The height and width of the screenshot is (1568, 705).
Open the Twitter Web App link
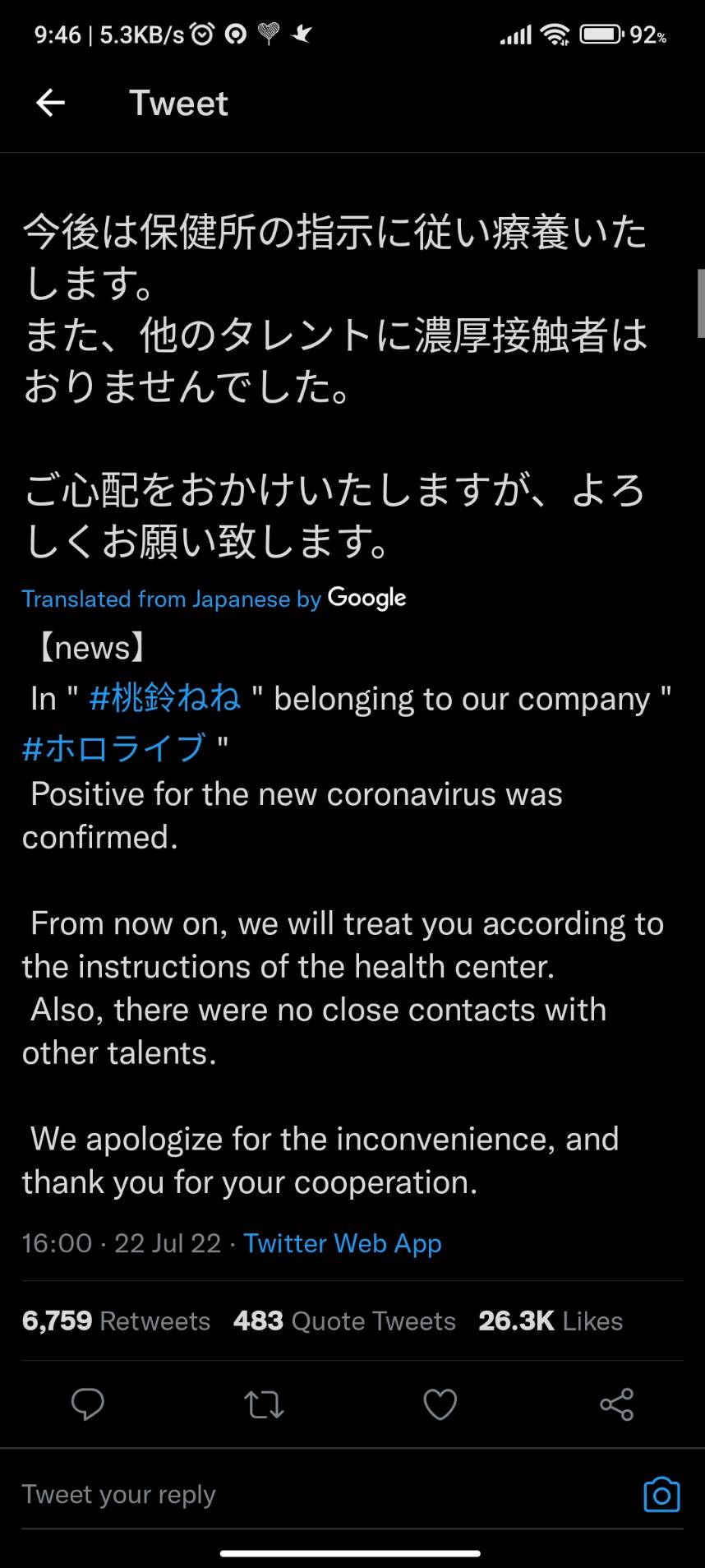(x=343, y=1243)
